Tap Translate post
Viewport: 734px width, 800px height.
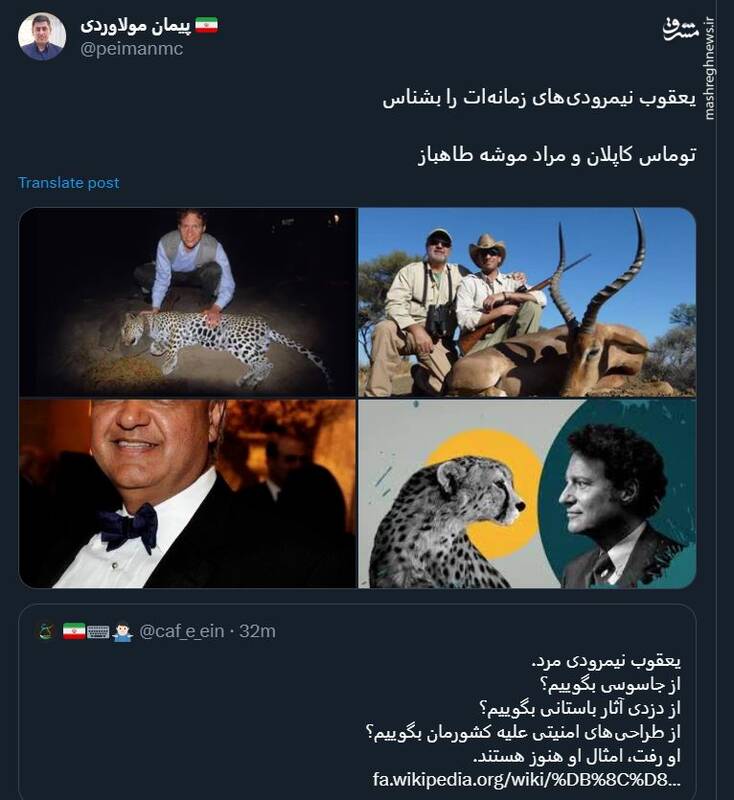click(68, 183)
